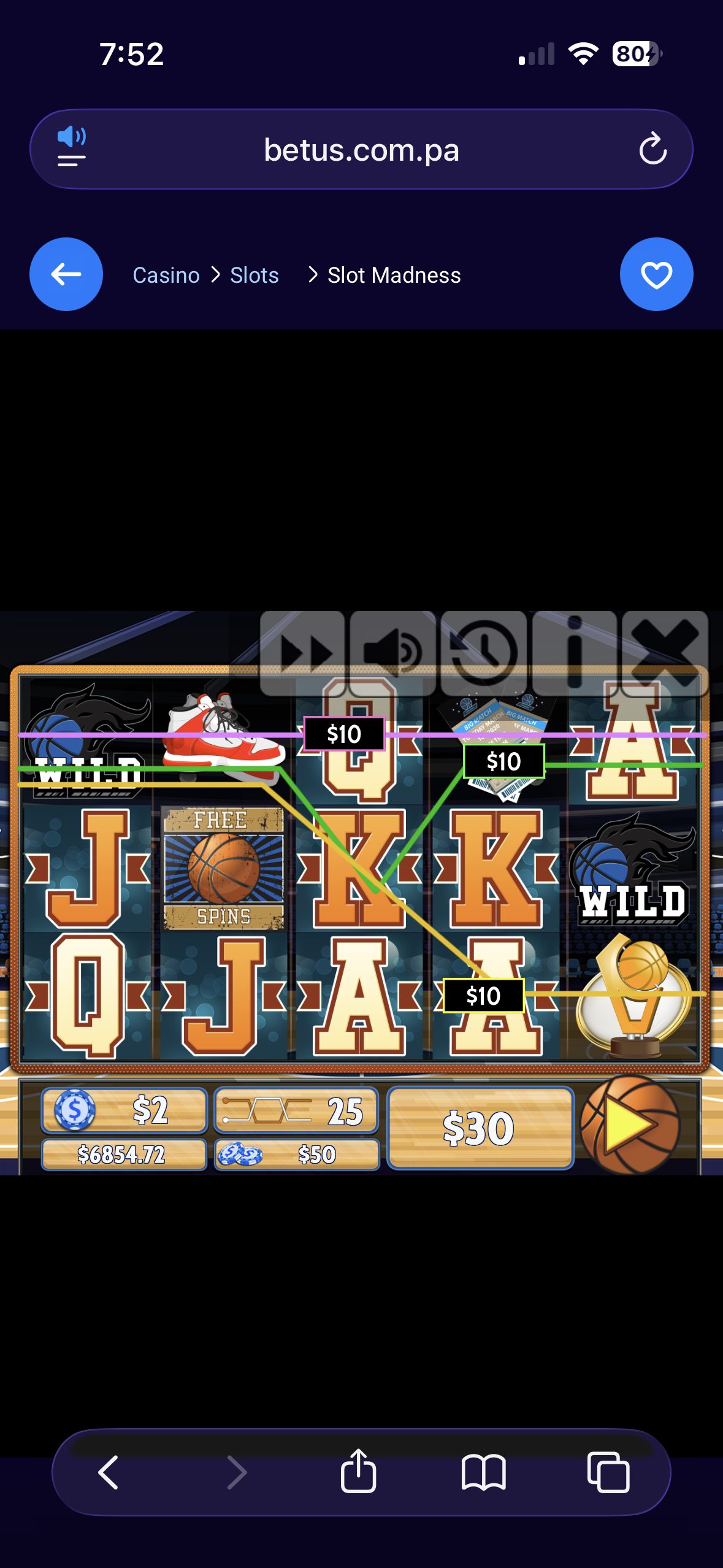Add Slot Madness to favorites
The image size is (723, 1568).
pyautogui.click(x=656, y=274)
